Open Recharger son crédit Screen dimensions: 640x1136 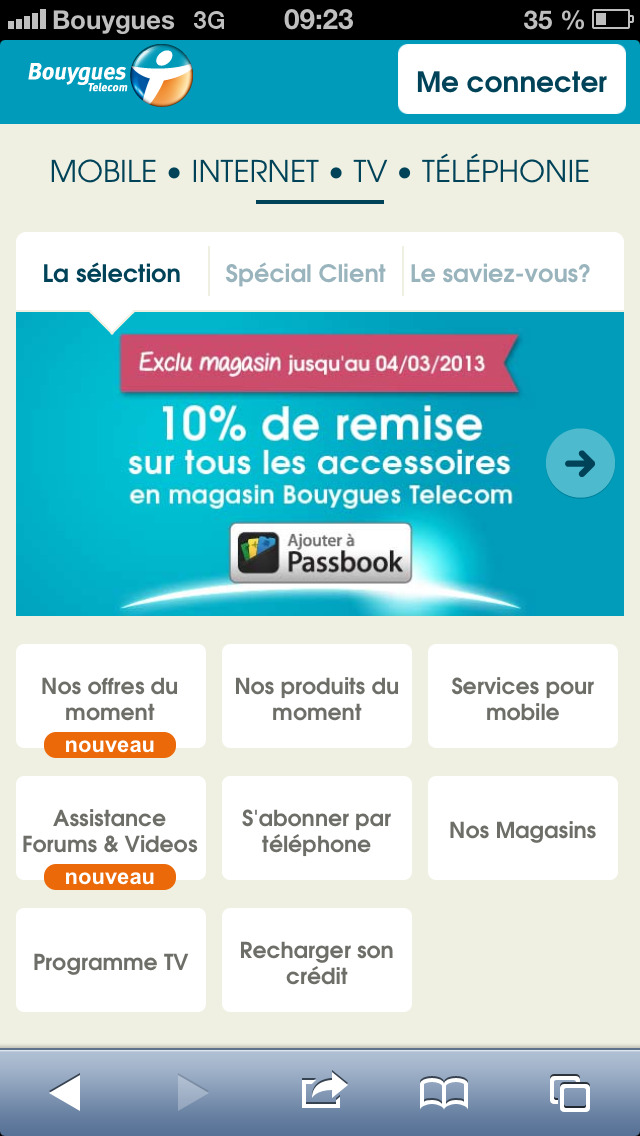(316, 961)
